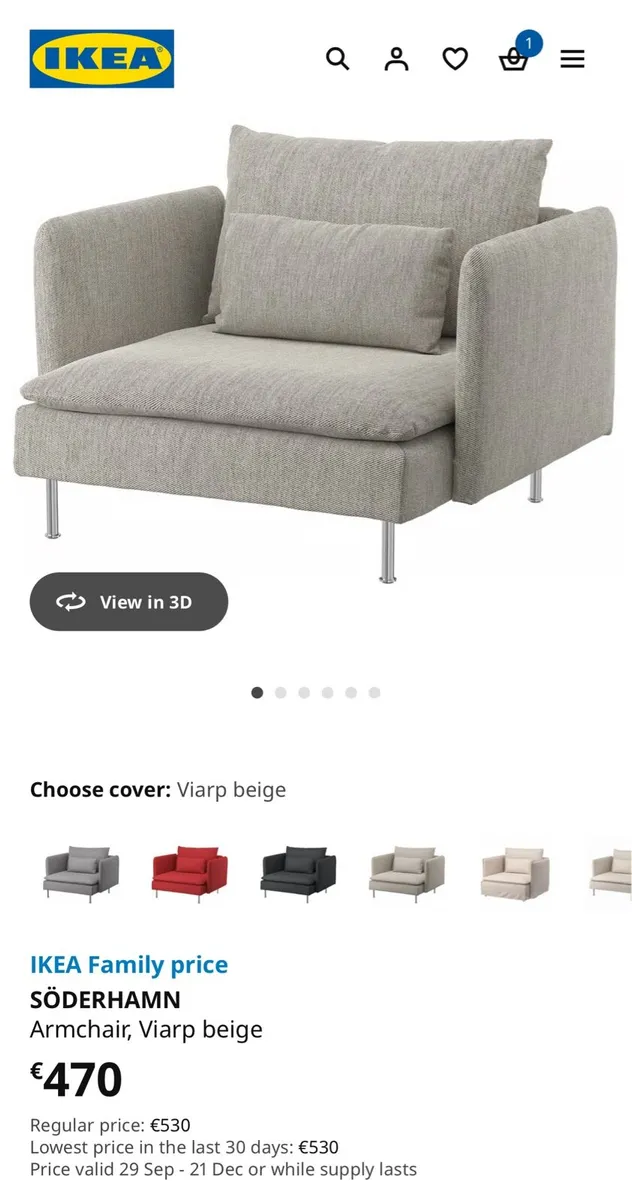The width and height of the screenshot is (632, 1200).
Task: Choose the dark anthracite cover
Action: (298, 873)
